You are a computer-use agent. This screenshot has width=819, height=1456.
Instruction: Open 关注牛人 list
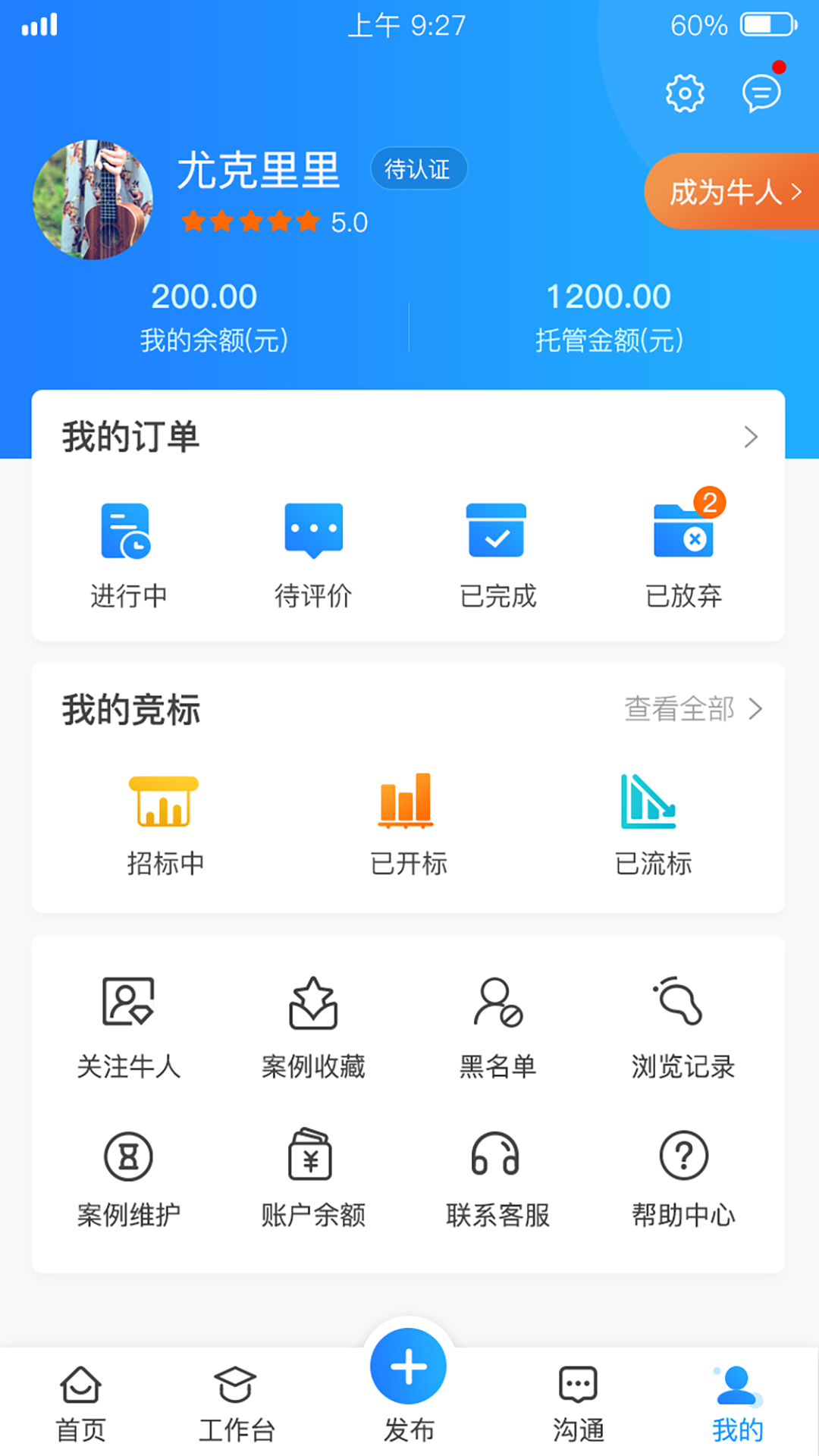[128, 1028]
